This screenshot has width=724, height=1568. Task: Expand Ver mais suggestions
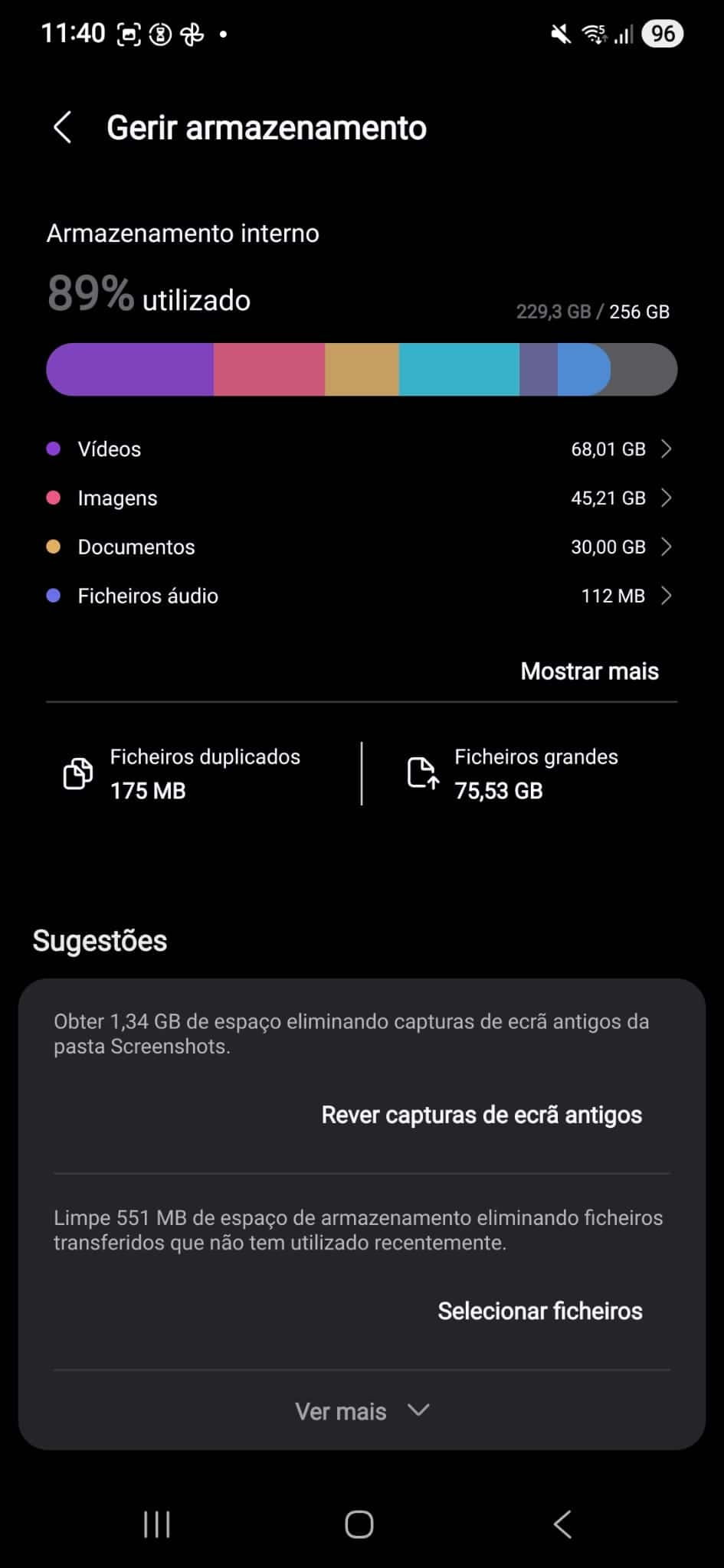(362, 1411)
